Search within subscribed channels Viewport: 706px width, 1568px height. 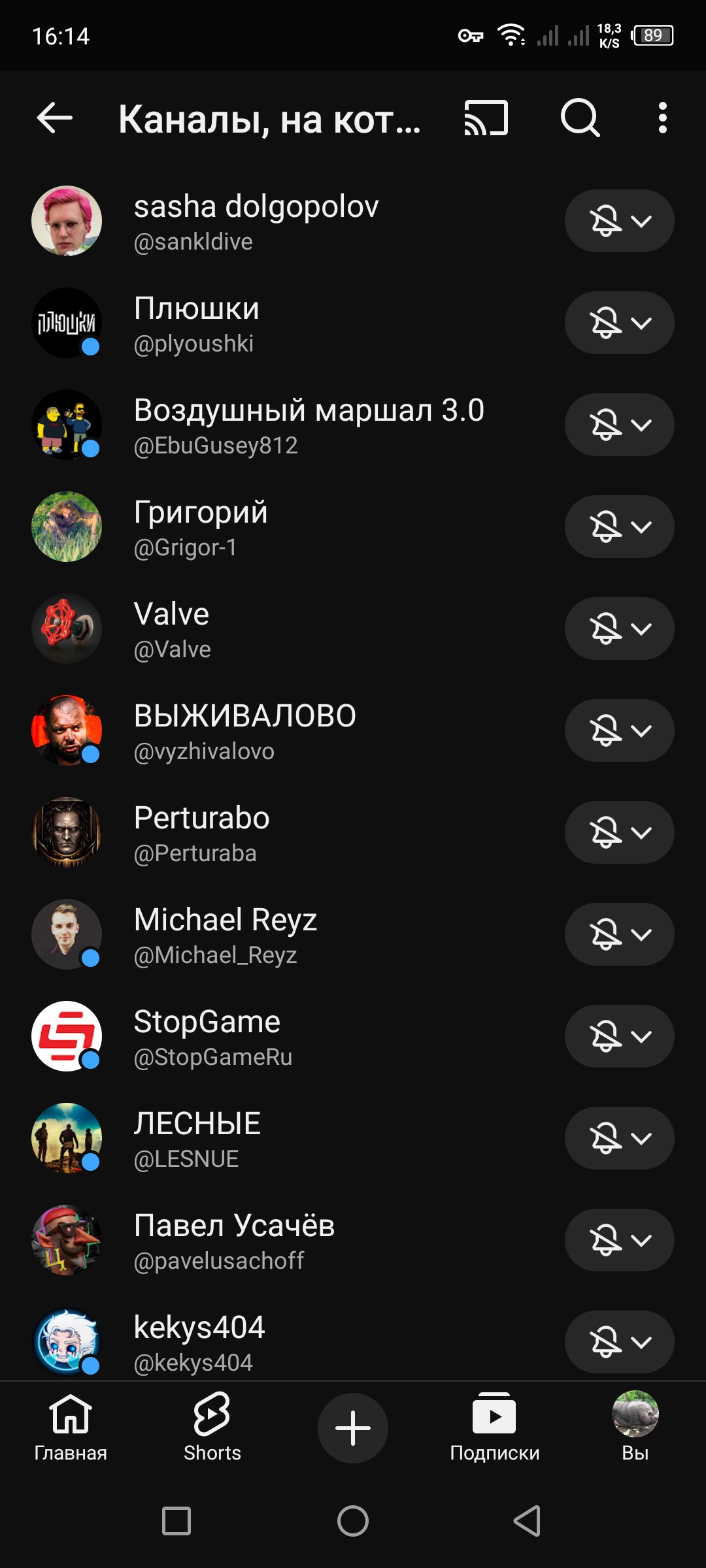[580, 118]
